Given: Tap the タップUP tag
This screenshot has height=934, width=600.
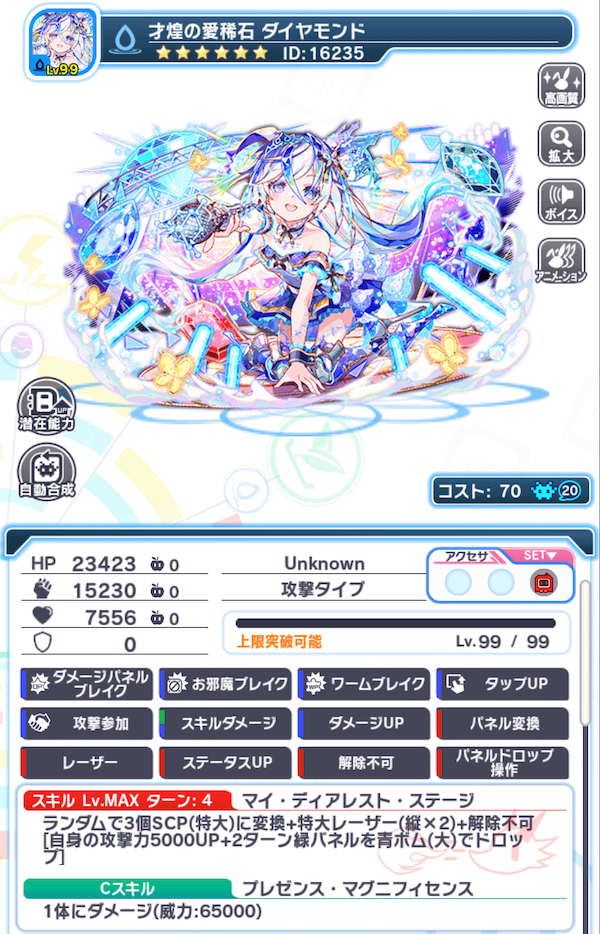Looking at the screenshot, I should (x=503, y=684).
